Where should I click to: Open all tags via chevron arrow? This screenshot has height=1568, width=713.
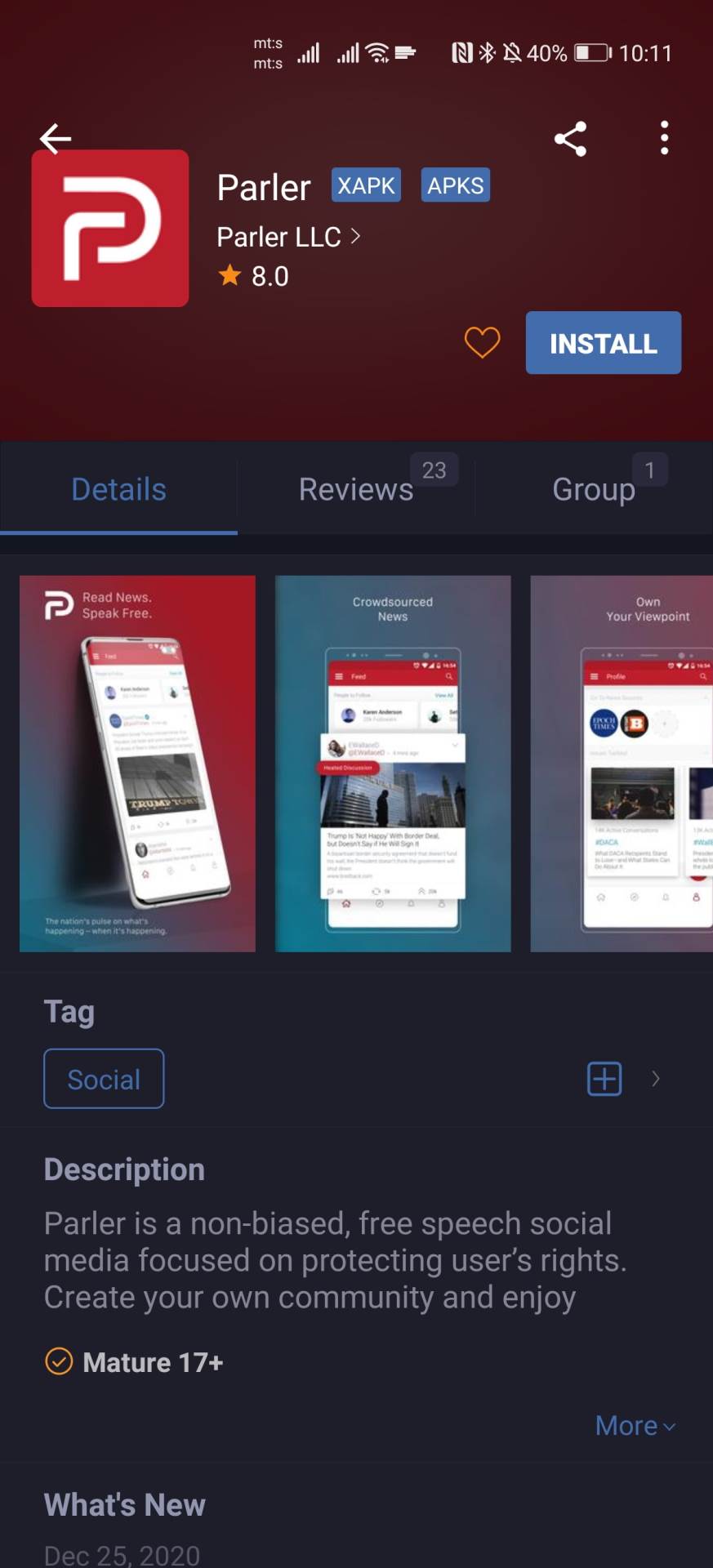point(656,1079)
